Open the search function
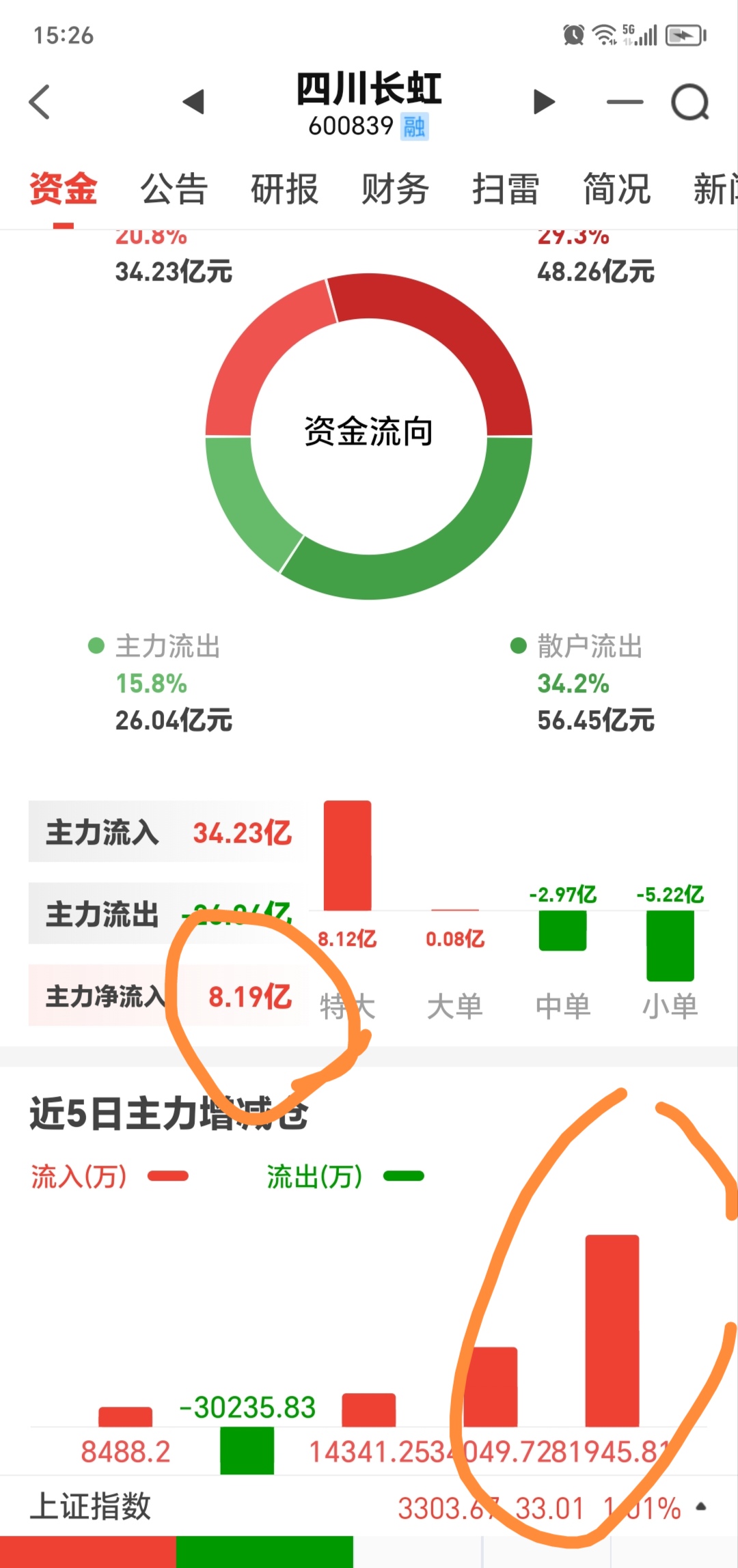Viewport: 738px width, 1568px height. click(690, 101)
